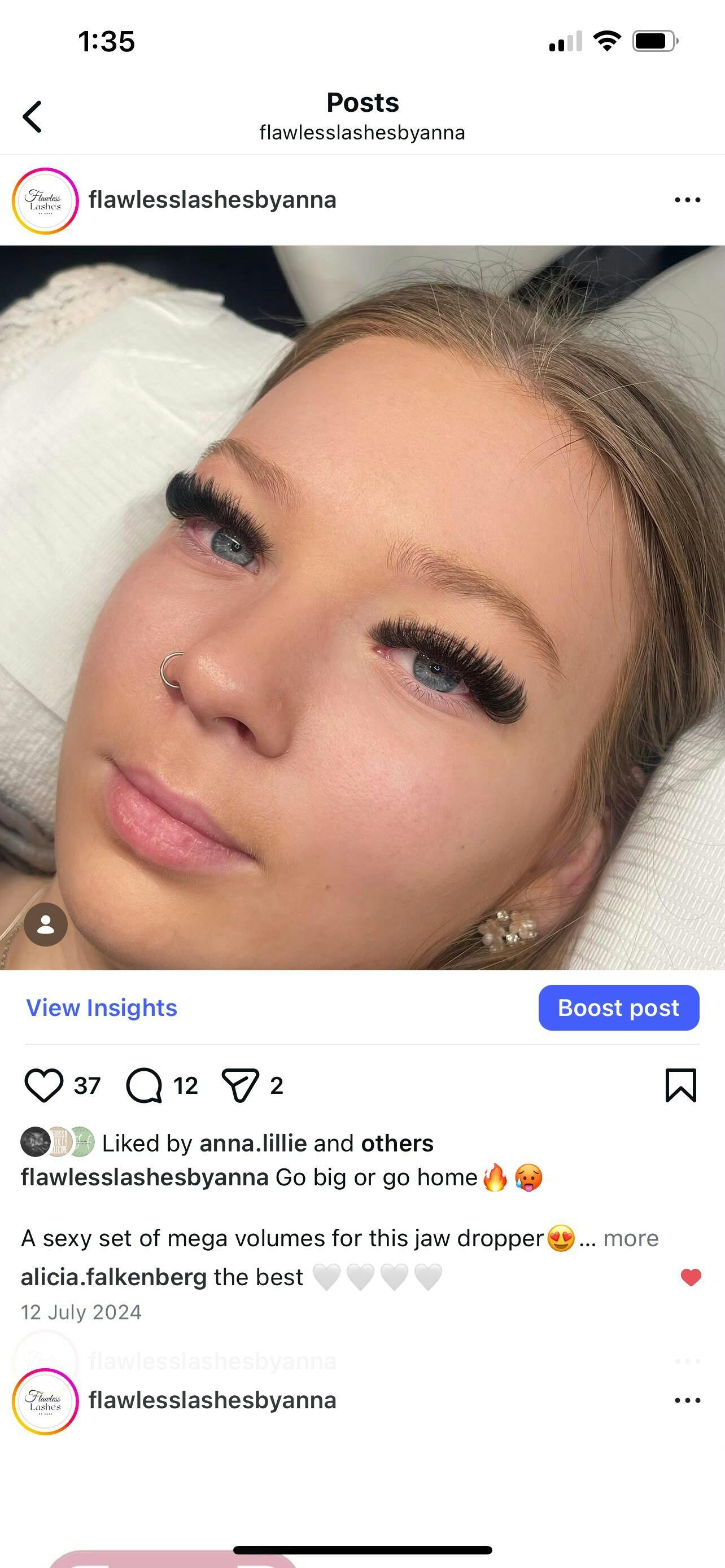
Task: Open overflow menu on the first post
Action: 687,200
